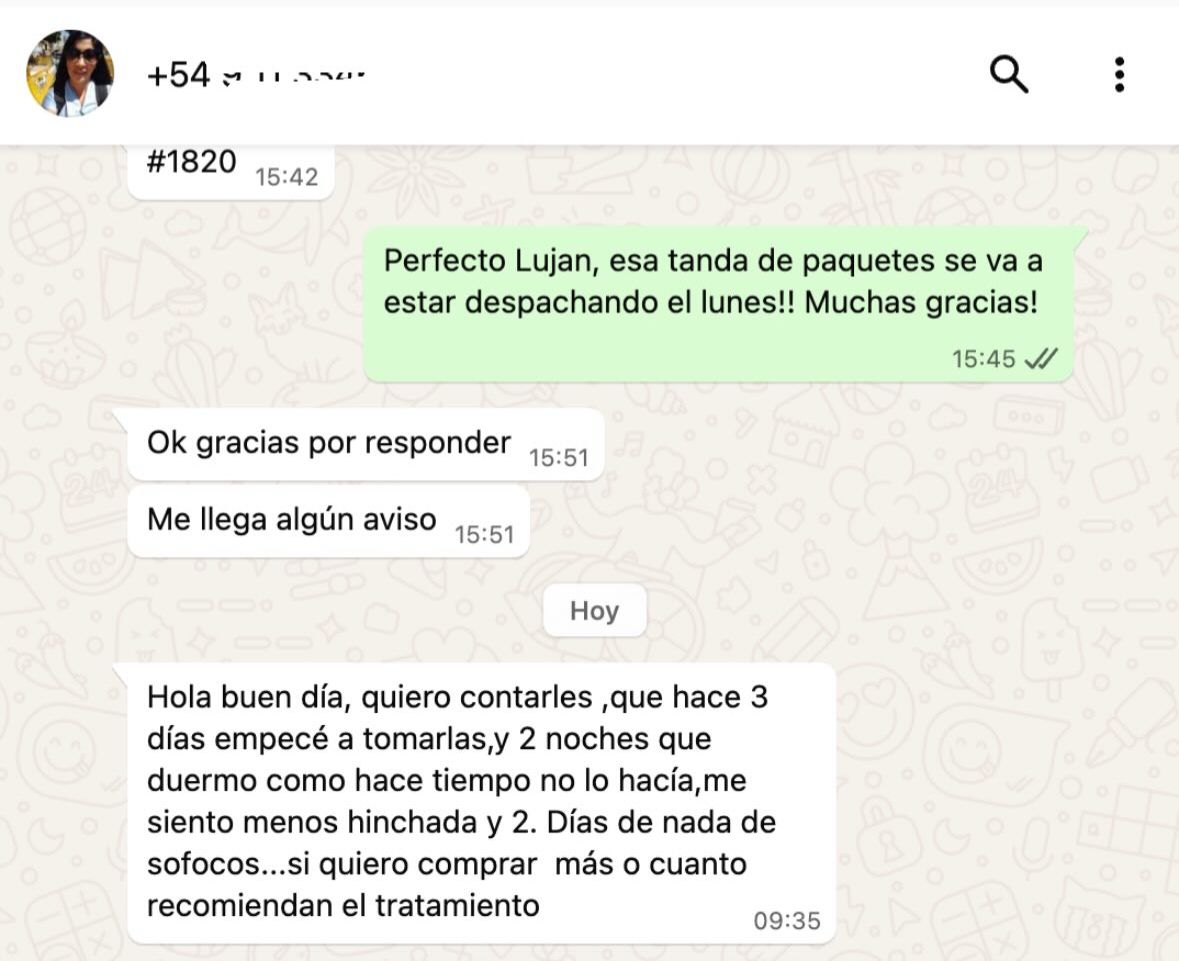Open contact info for the +54 number
This screenshot has height=961, width=1179.
pos(256,75)
